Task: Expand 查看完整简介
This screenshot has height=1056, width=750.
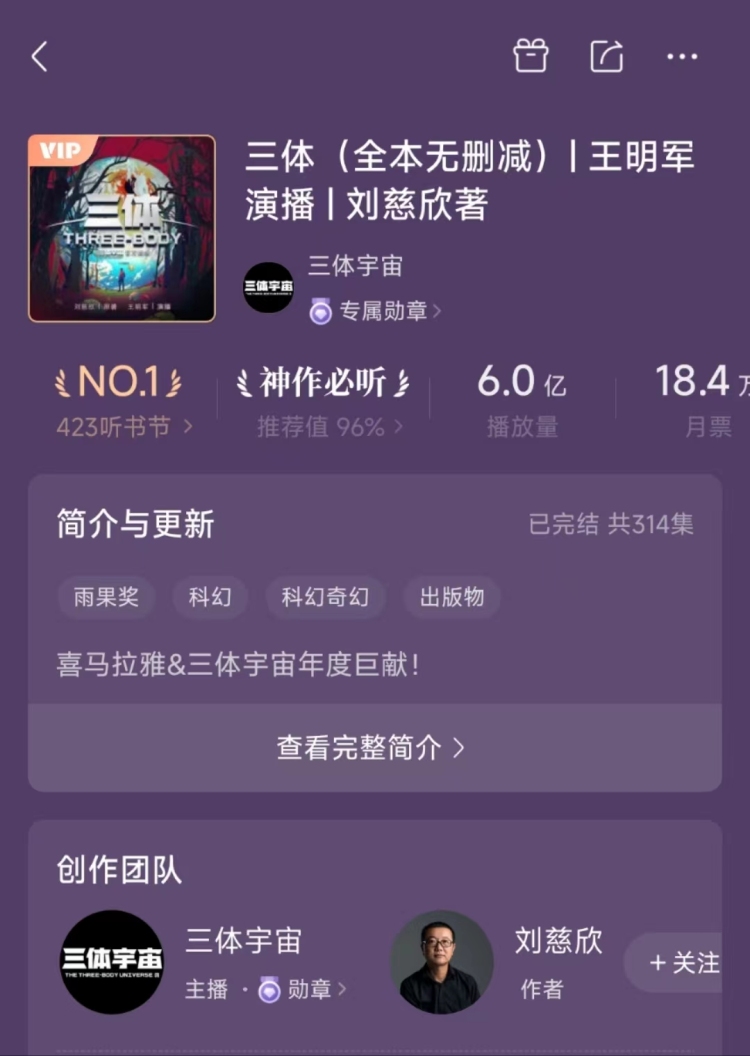Action: click(x=372, y=747)
